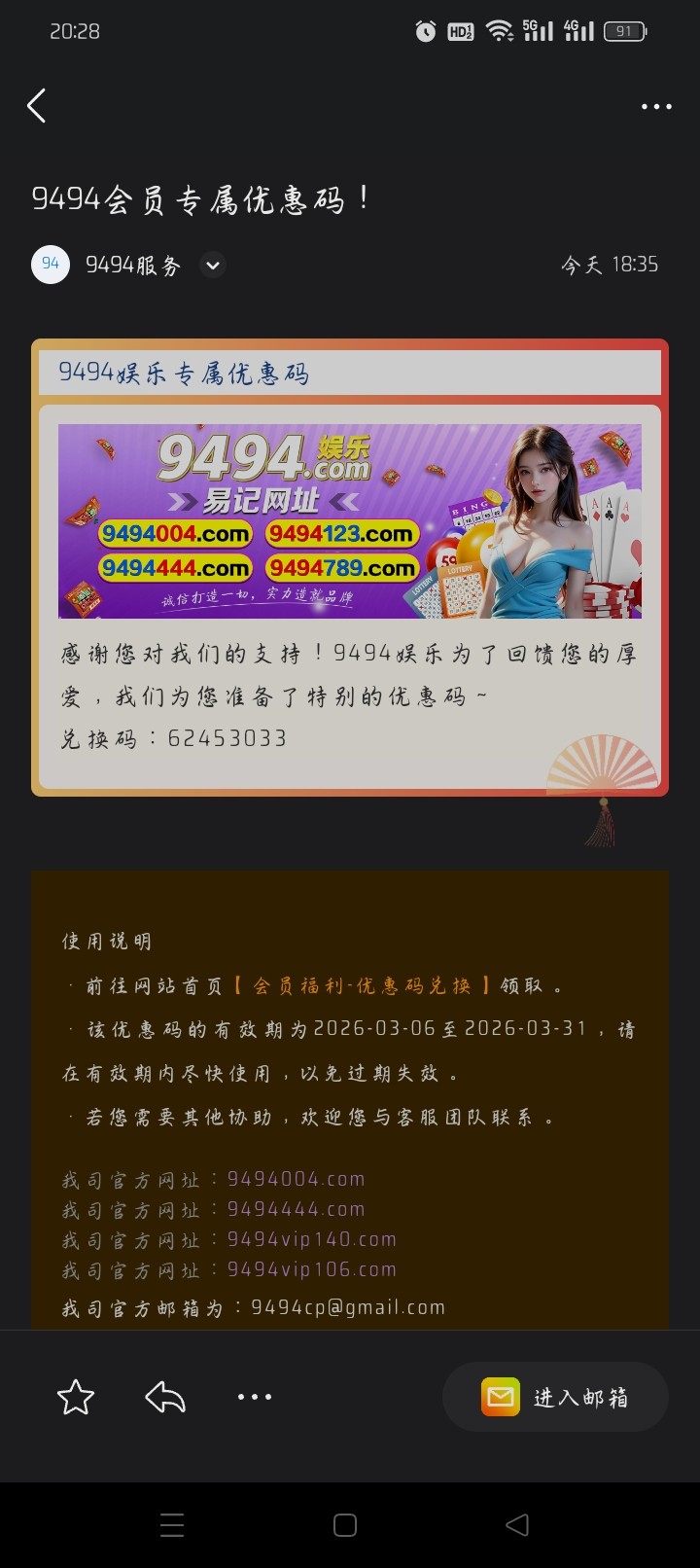Open the 9494004.com link
Viewport: 700px width, 1568px height.
click(296, 1179)
